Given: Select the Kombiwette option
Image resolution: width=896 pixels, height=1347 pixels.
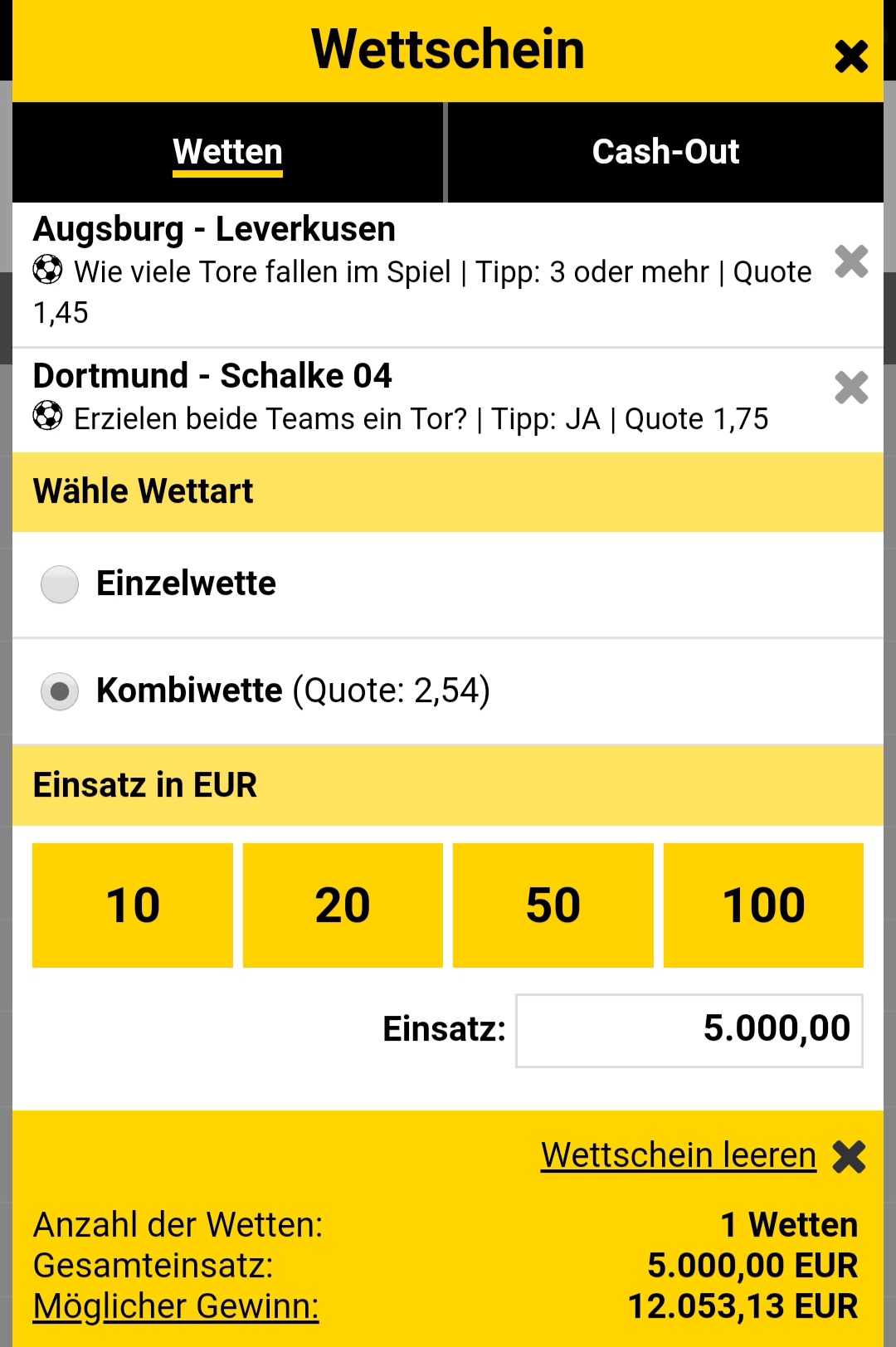Looking at the screenshot, I should [x=60, y=691].
